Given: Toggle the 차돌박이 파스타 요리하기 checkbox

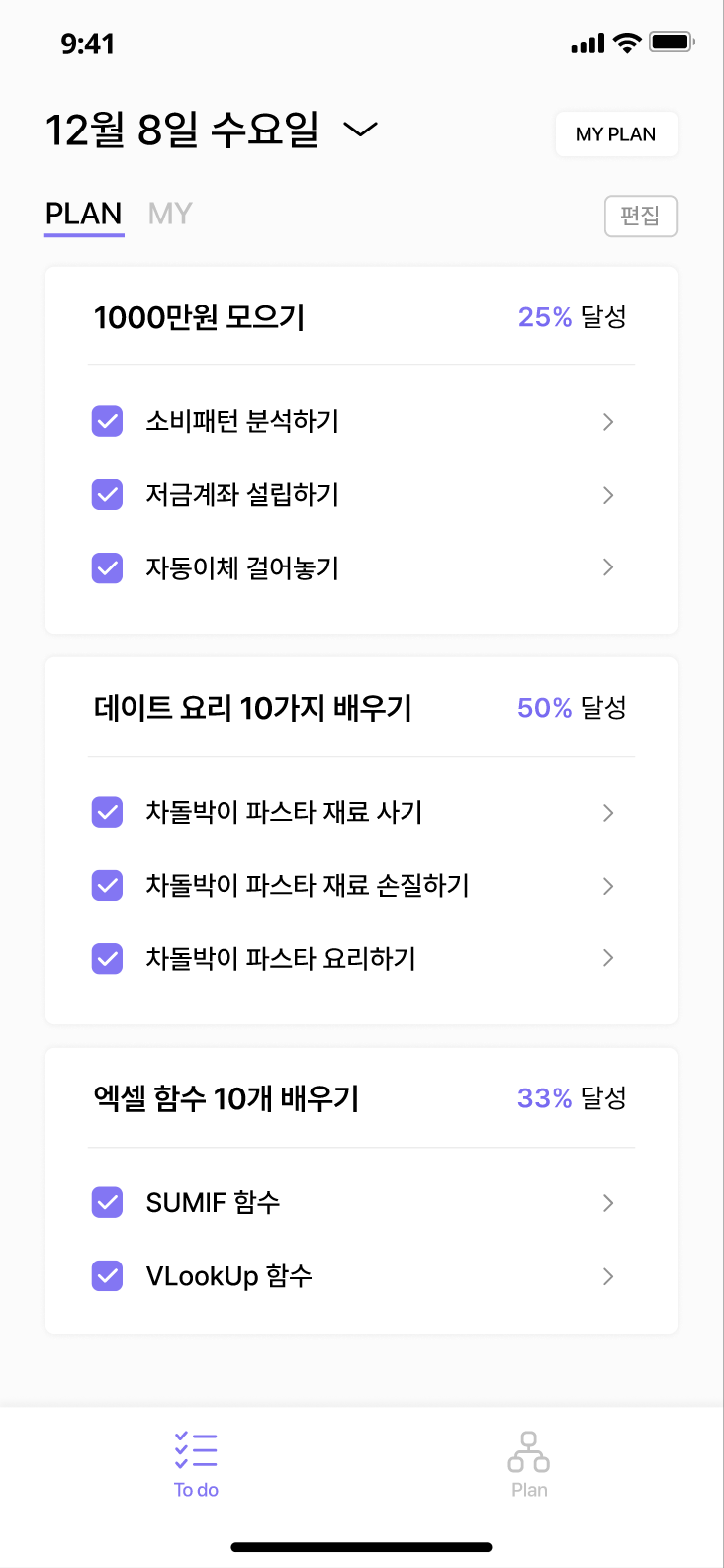Looking at the screenshot, I should (x=107, y=959).
